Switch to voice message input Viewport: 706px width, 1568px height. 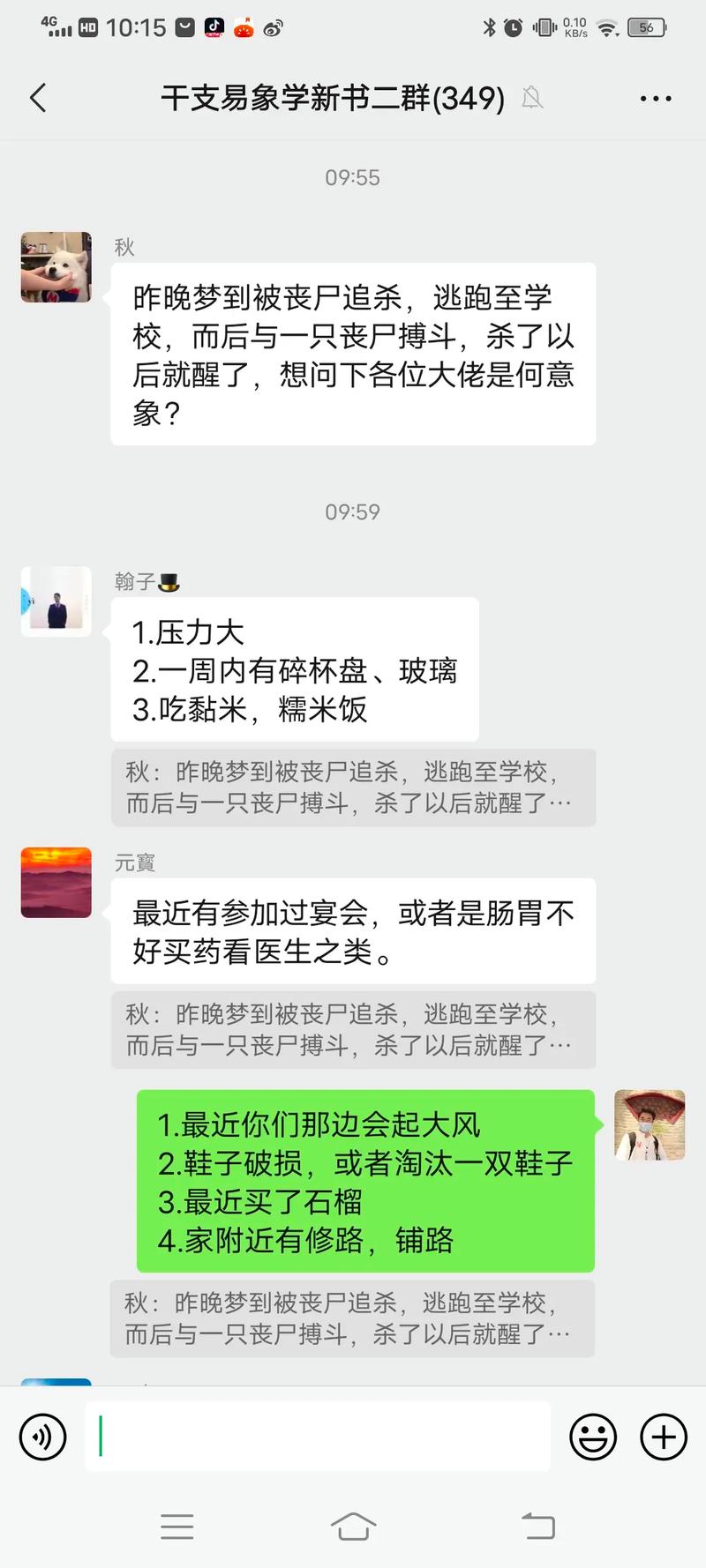click(x=42, y=1437)
